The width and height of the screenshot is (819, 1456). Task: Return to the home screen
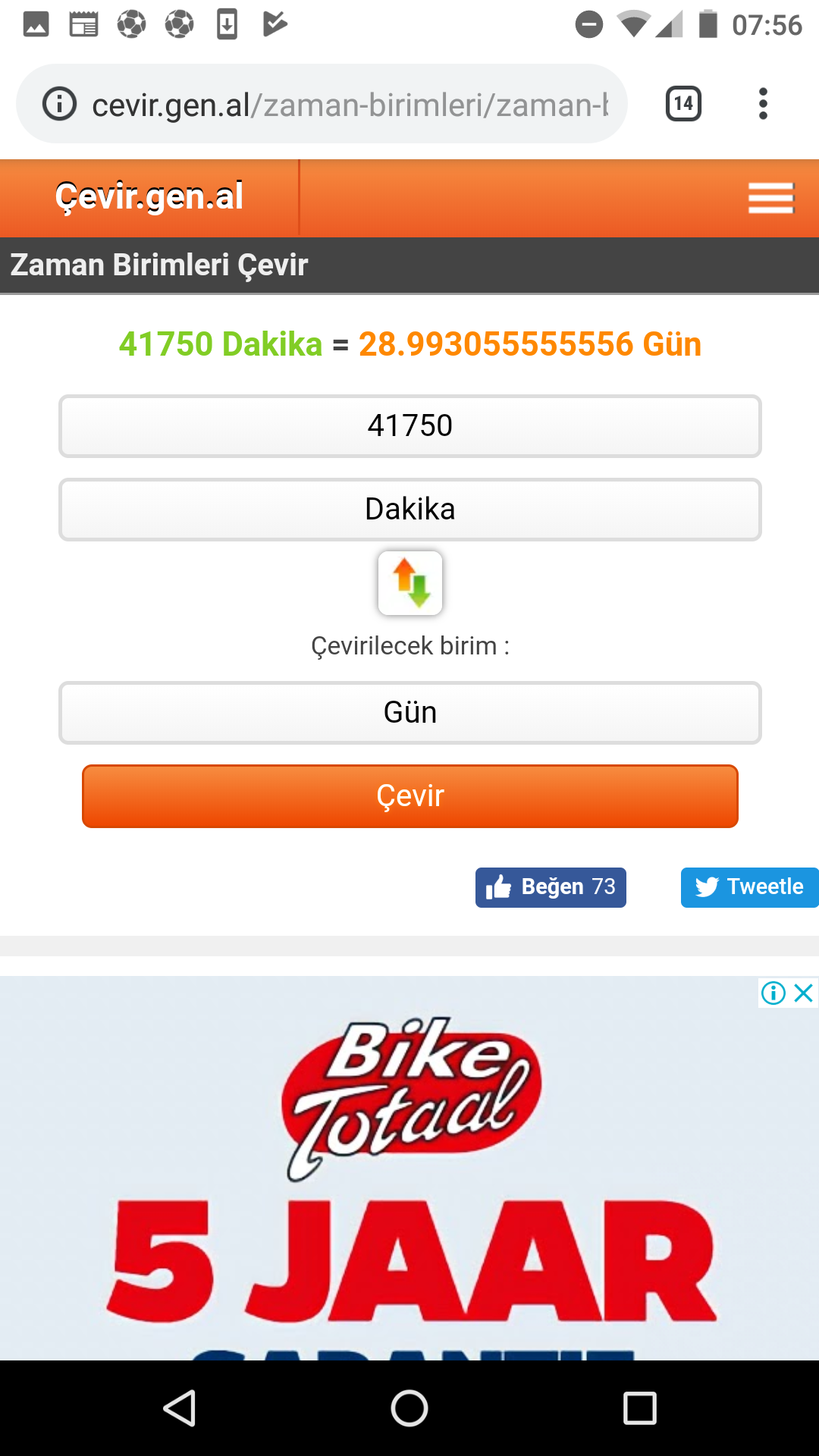click(409, 1408)
